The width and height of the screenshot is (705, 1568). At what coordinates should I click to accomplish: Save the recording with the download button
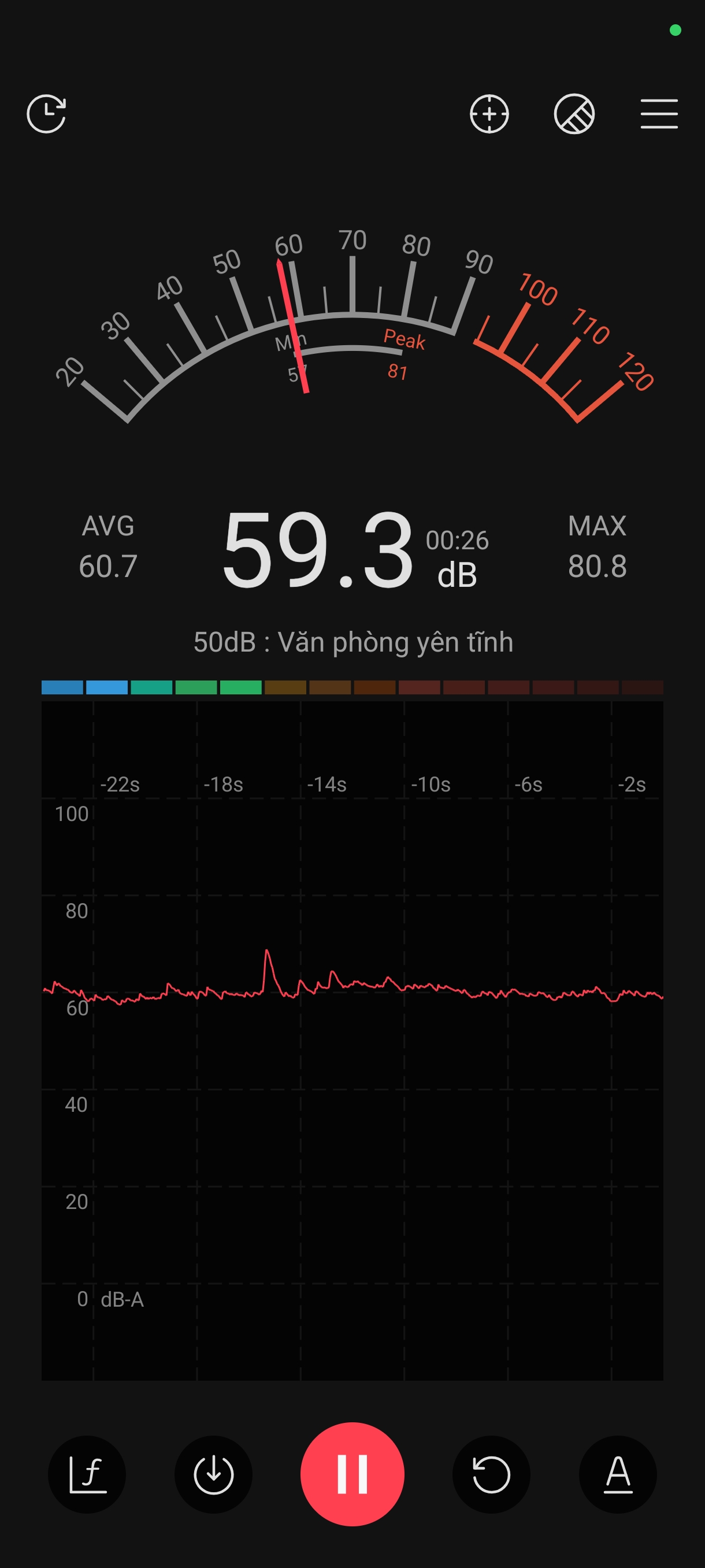click(213, 1474)
